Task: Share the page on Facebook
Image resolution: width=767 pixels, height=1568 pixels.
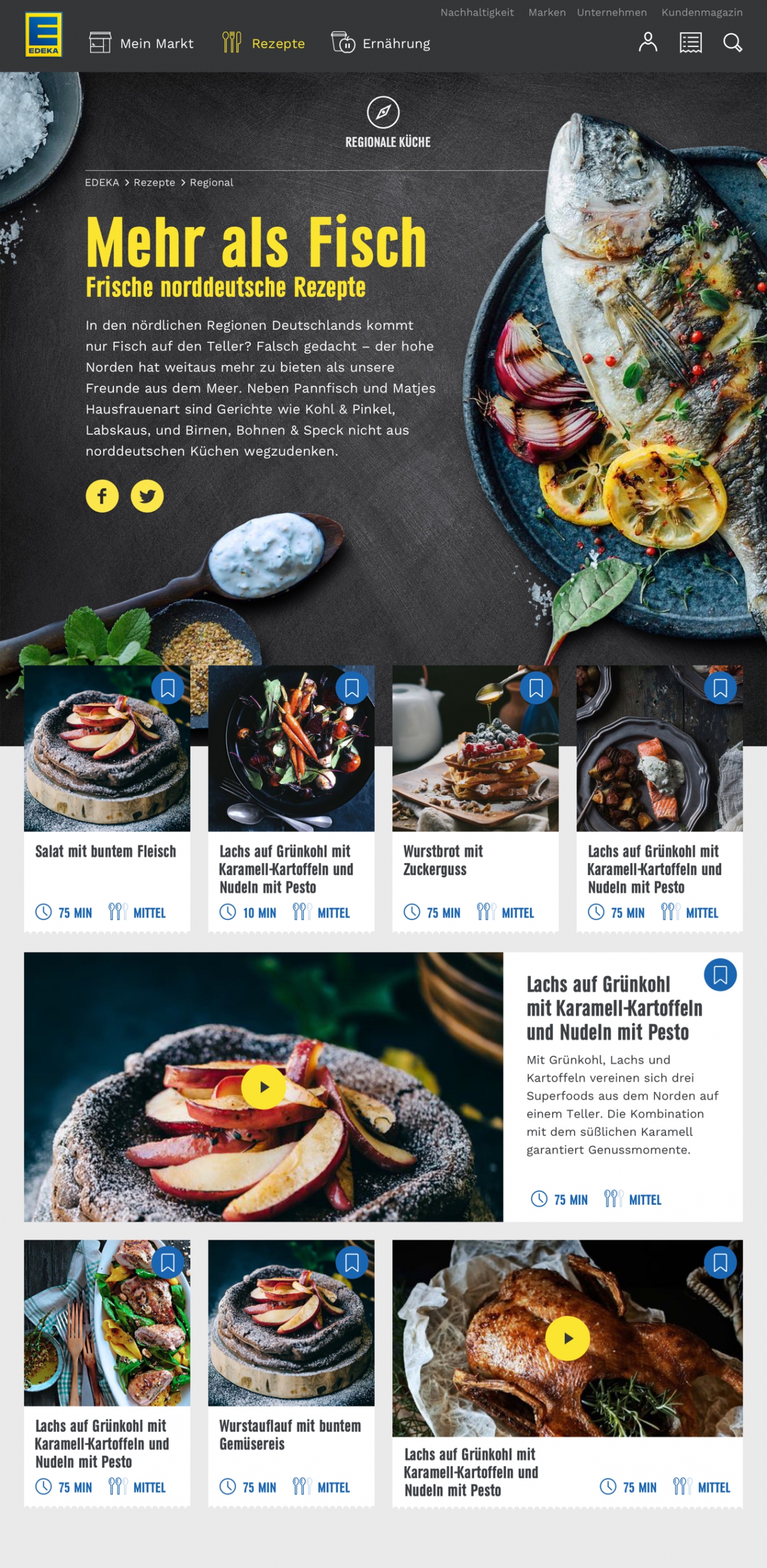Action: [x=102, y=496]
